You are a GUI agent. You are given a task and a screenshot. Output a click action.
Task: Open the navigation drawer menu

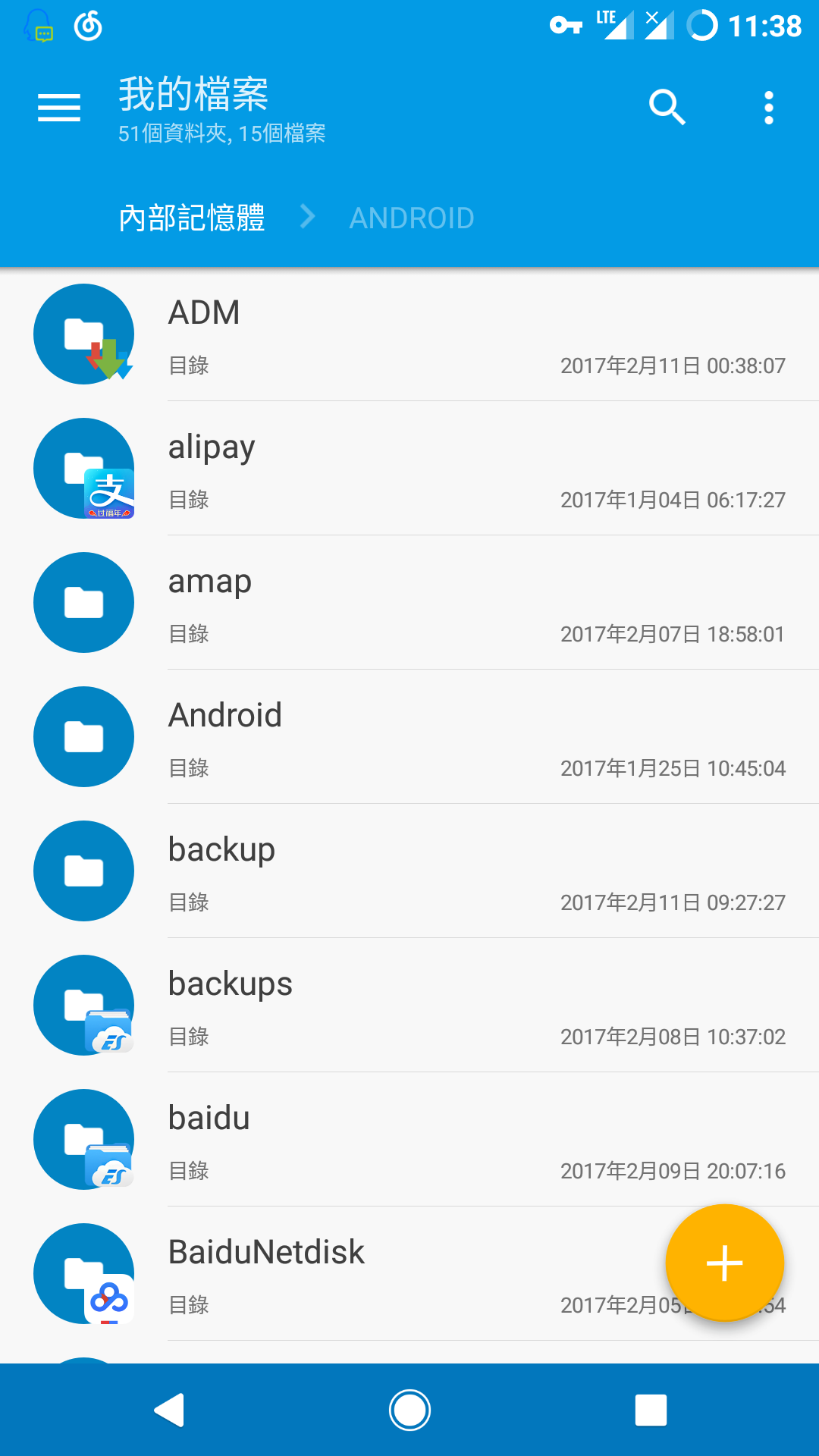(59, 107)
